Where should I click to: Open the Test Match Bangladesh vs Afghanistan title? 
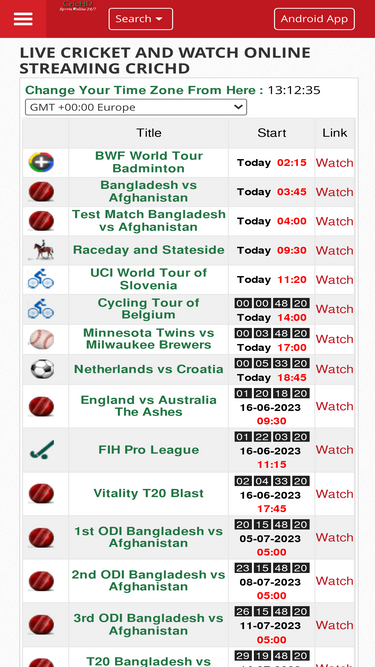point(148,221)
